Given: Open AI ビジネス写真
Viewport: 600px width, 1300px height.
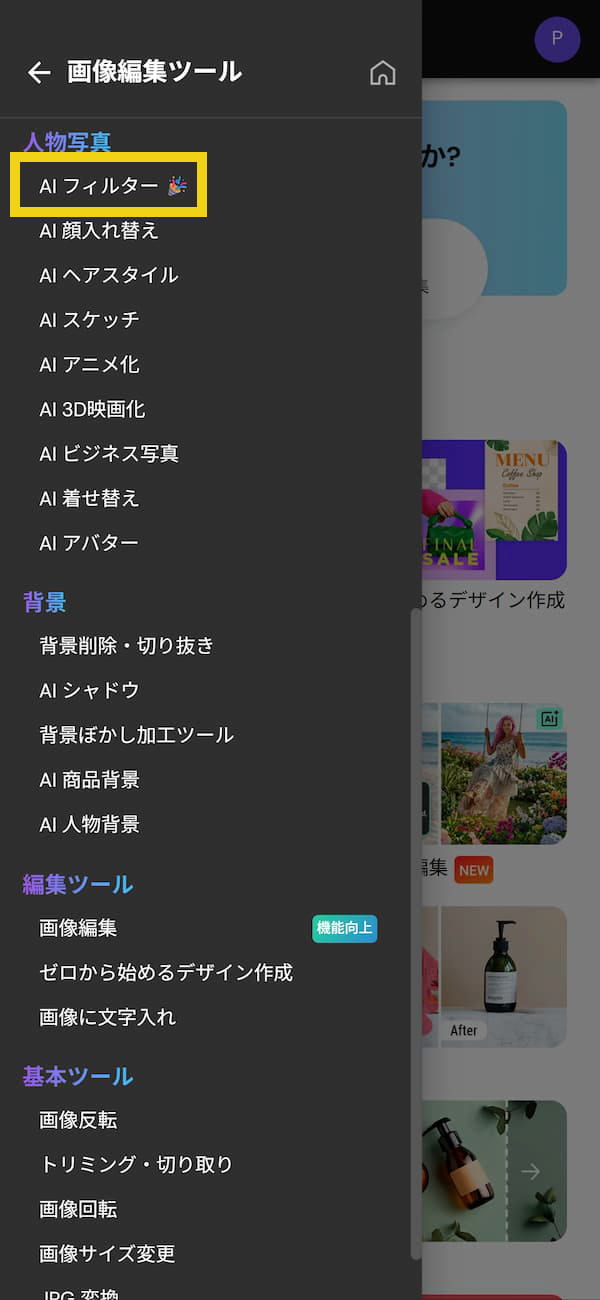Looking at the screenshot, I should [109, 454].
